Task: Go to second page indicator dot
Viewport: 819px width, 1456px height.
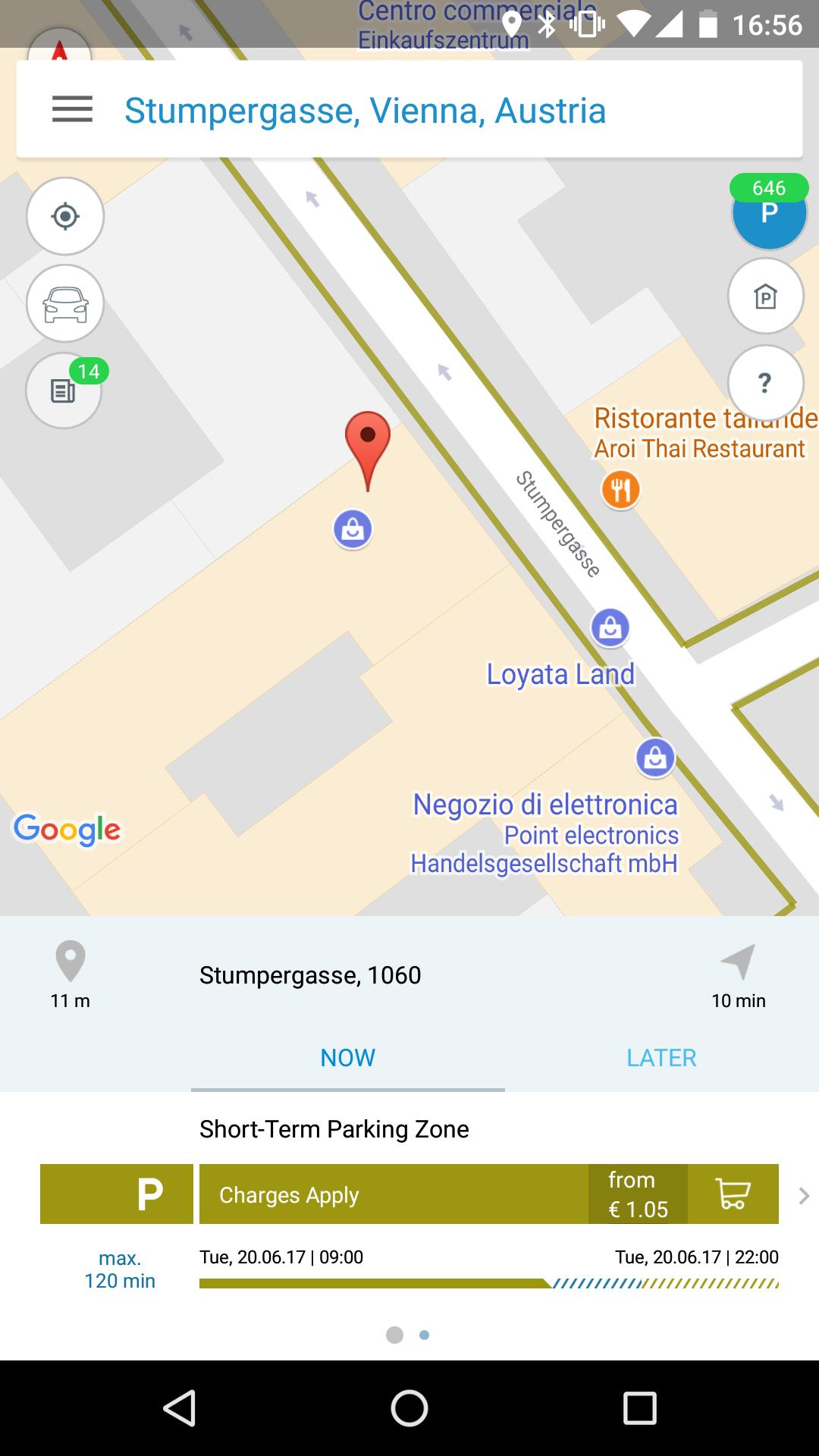Action: pyautogui.click(x=425, y=1335)
